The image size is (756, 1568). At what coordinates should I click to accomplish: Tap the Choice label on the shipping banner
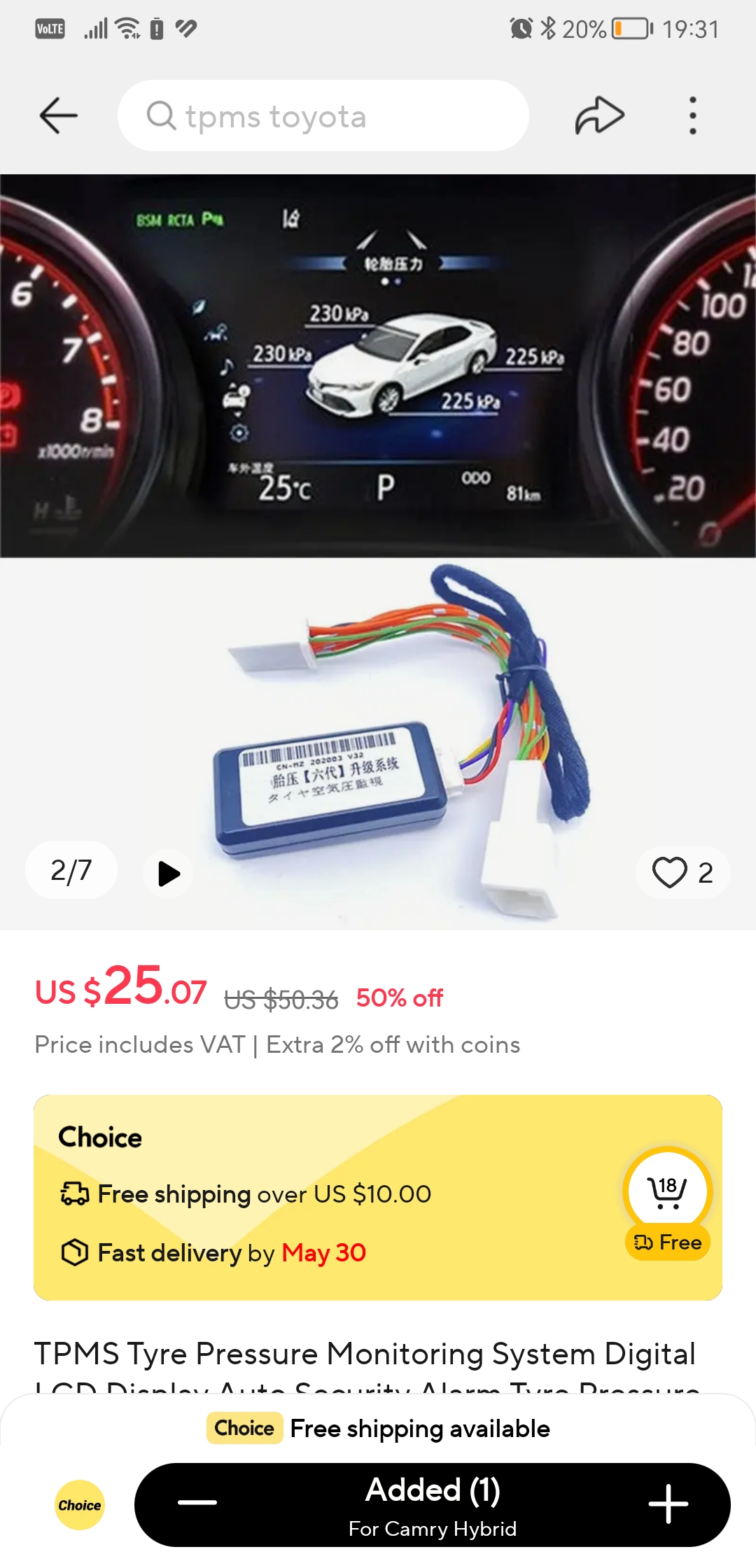[99, 1135]
